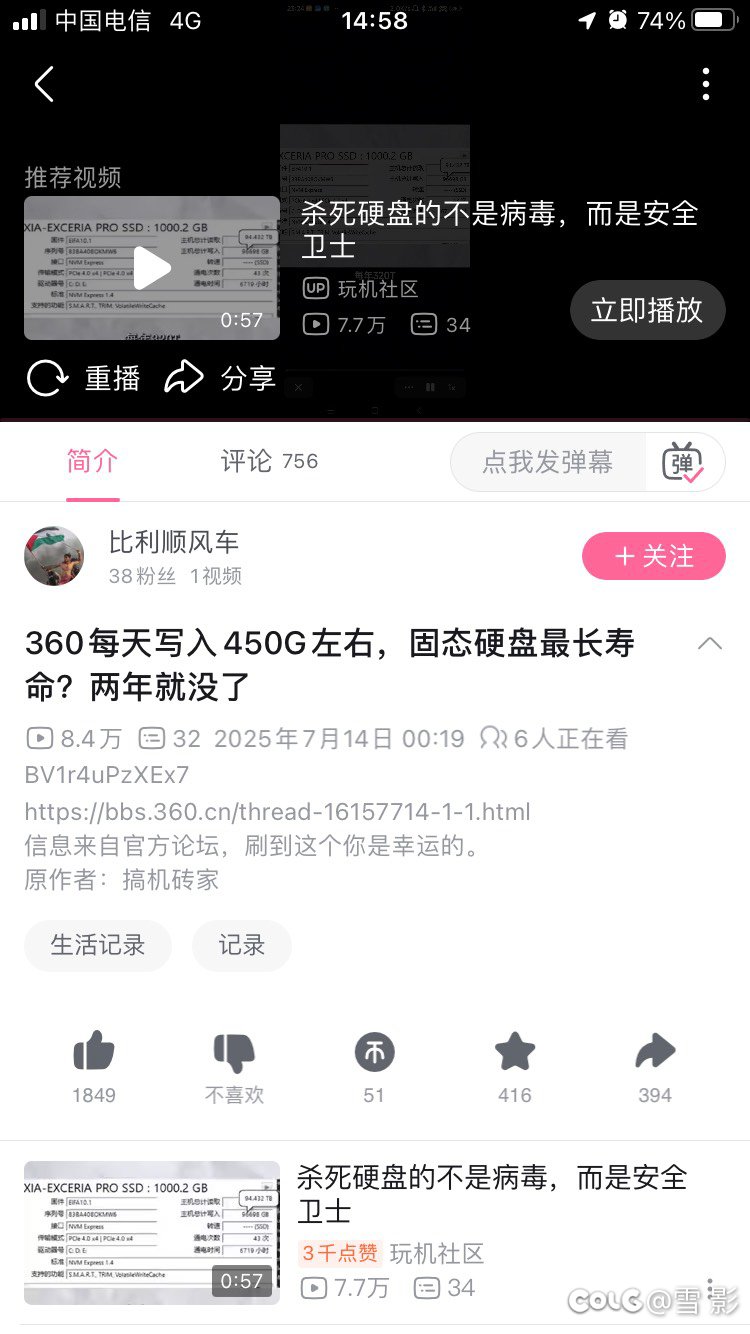Tap the 点我发弹幕 input field
The height and width of the screenshot is (1334, 750).
(x=548, y=462)
